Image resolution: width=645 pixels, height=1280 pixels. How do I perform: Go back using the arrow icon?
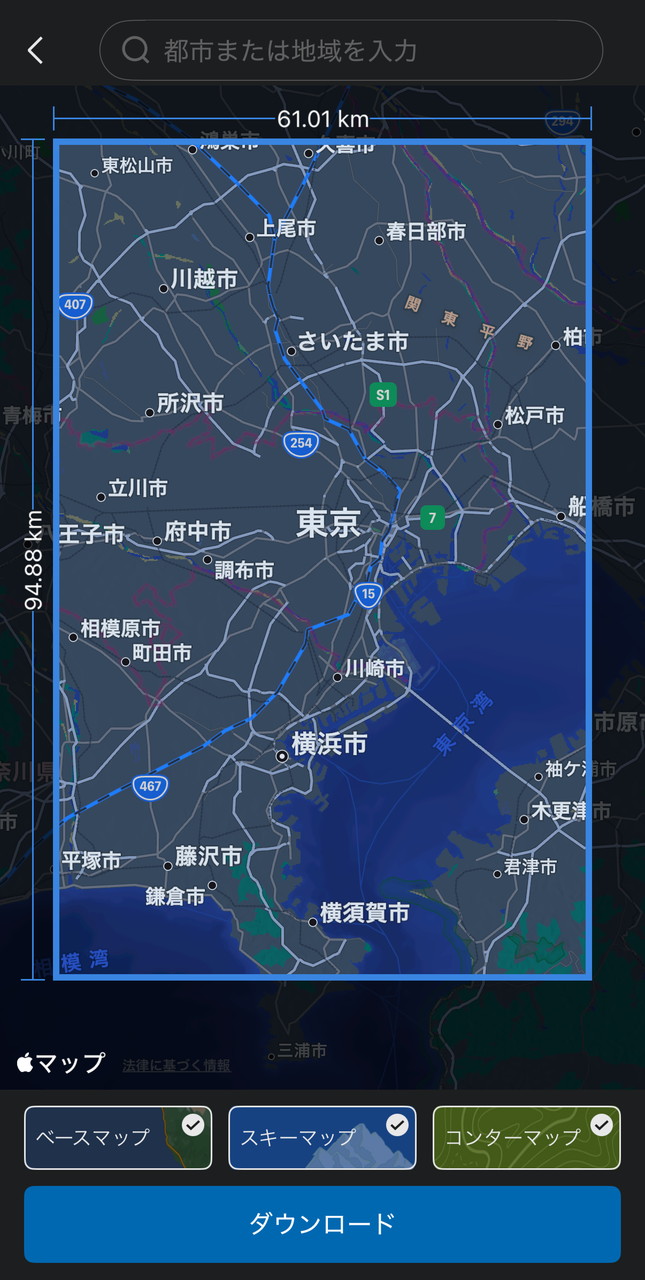(x=36, y=50)
